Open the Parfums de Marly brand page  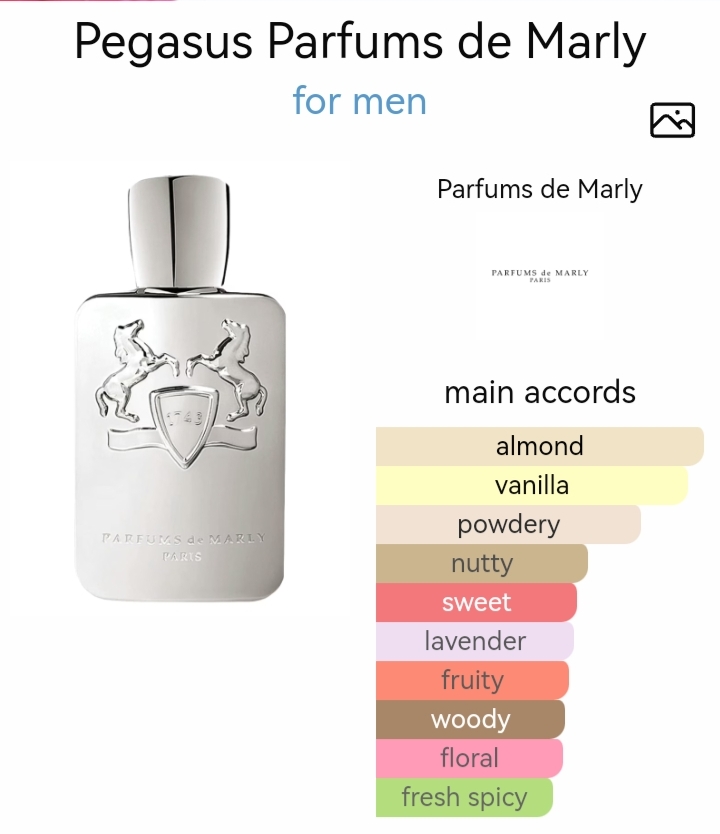[x=539, y=189]
